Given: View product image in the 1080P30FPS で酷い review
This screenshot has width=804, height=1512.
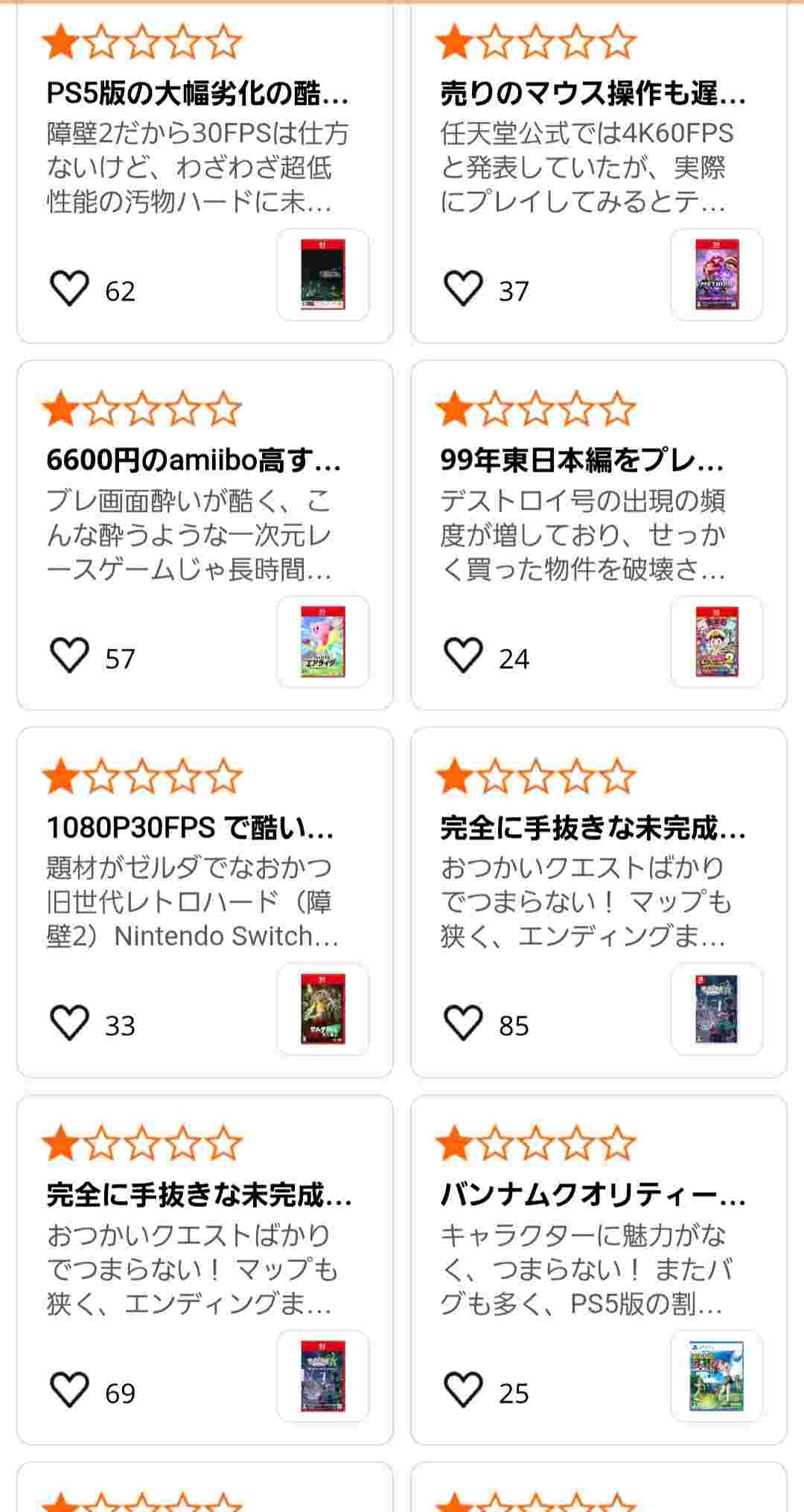Looking at the screenshot, I should coord(323,1009).
